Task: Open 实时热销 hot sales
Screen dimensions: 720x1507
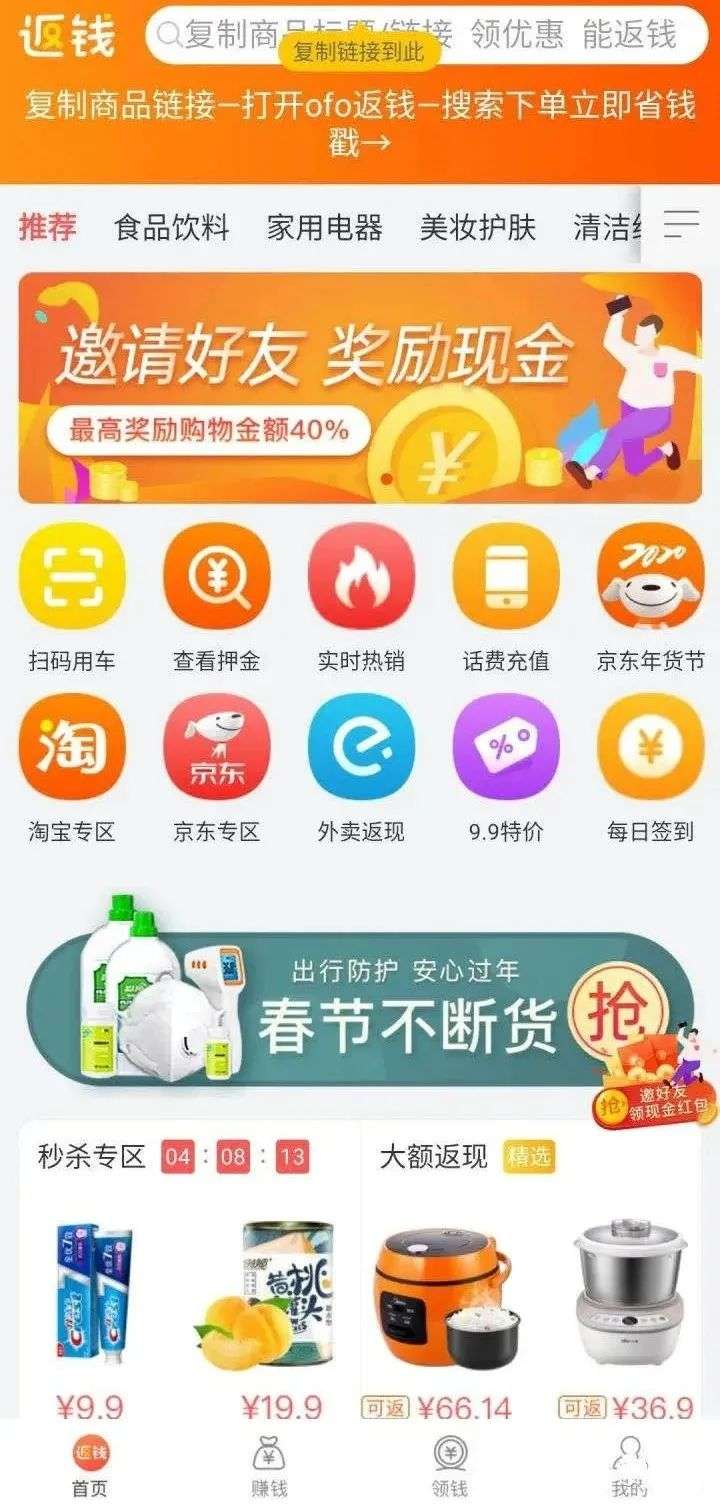Action: click(361, 598)
